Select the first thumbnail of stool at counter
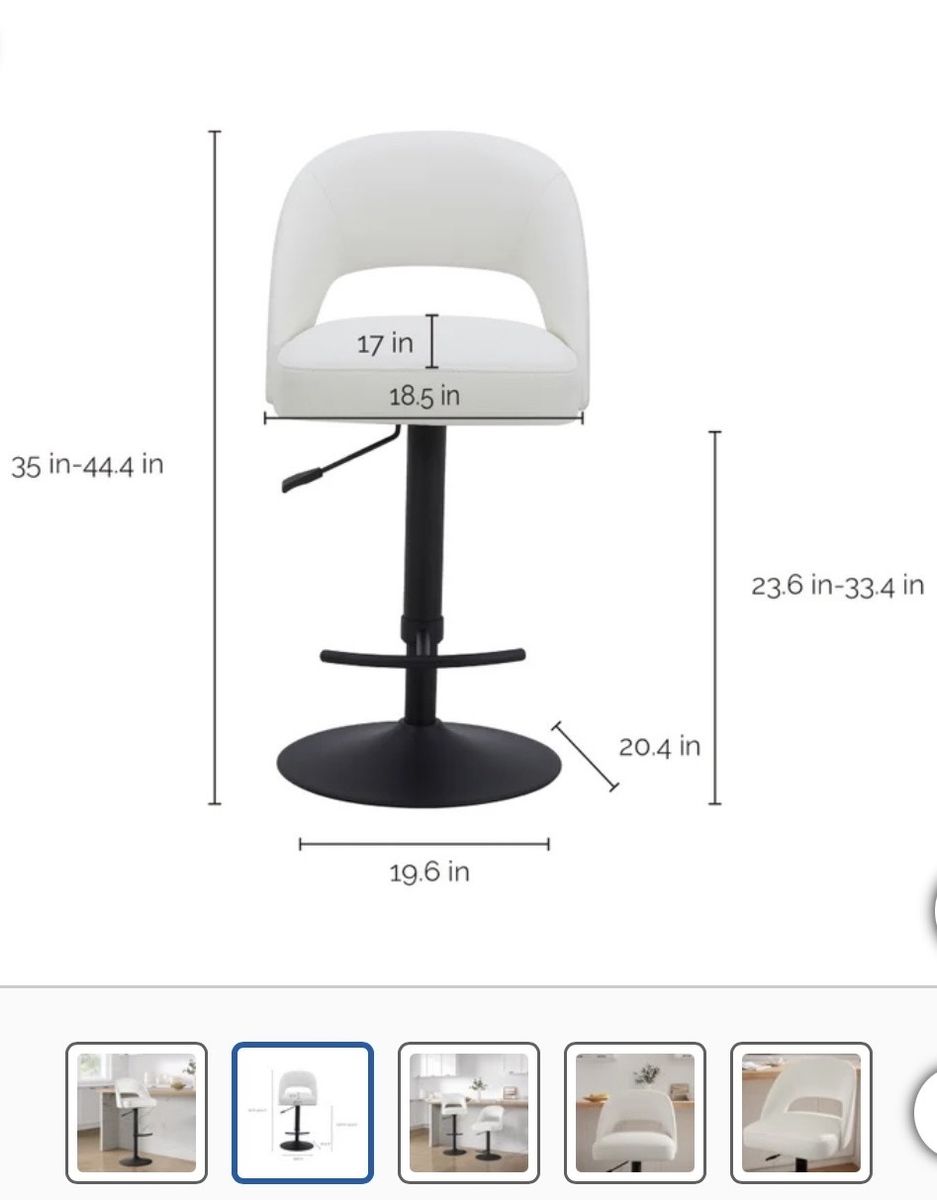The height and width of the screenshot is (1200, 937). point(137,1112)
